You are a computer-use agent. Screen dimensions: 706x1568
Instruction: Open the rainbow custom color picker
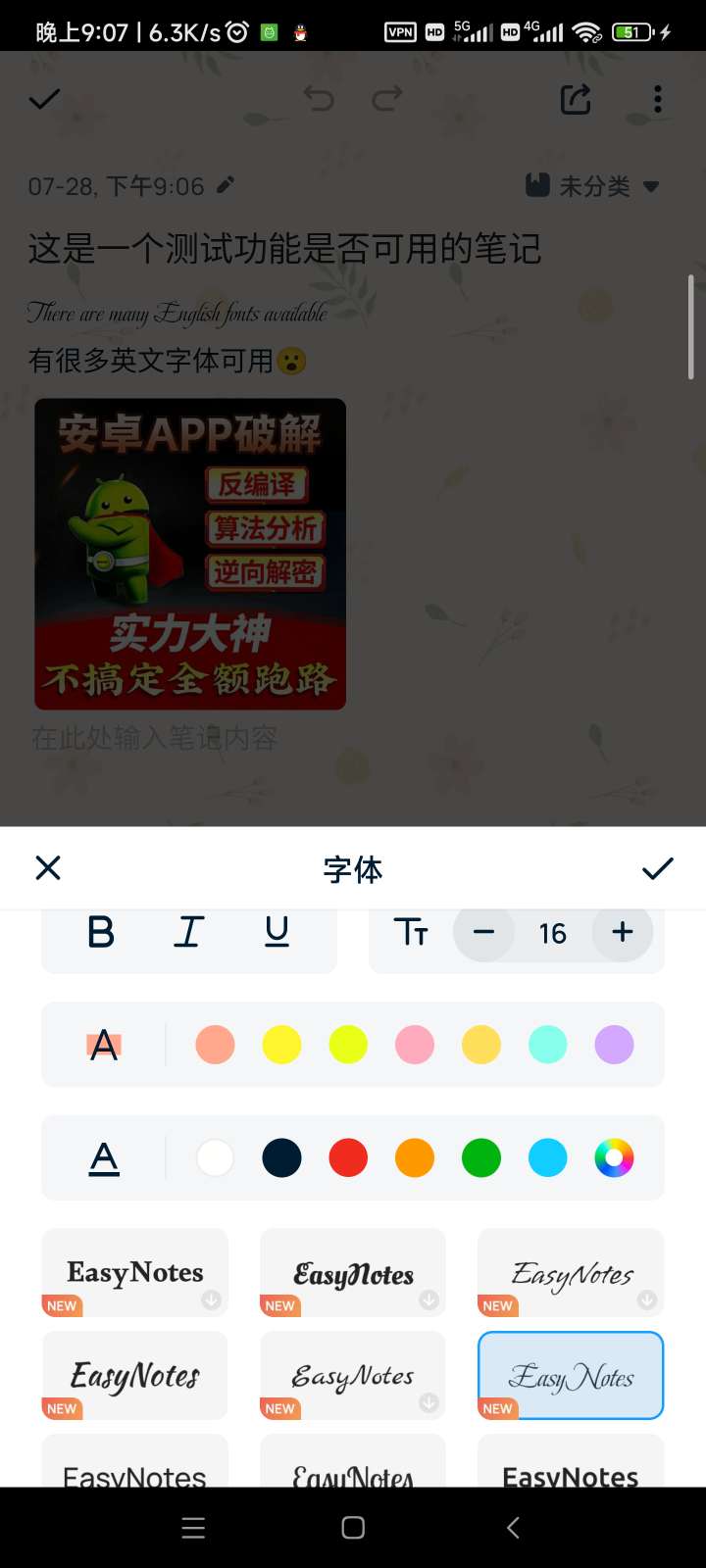coord(614,1158)
